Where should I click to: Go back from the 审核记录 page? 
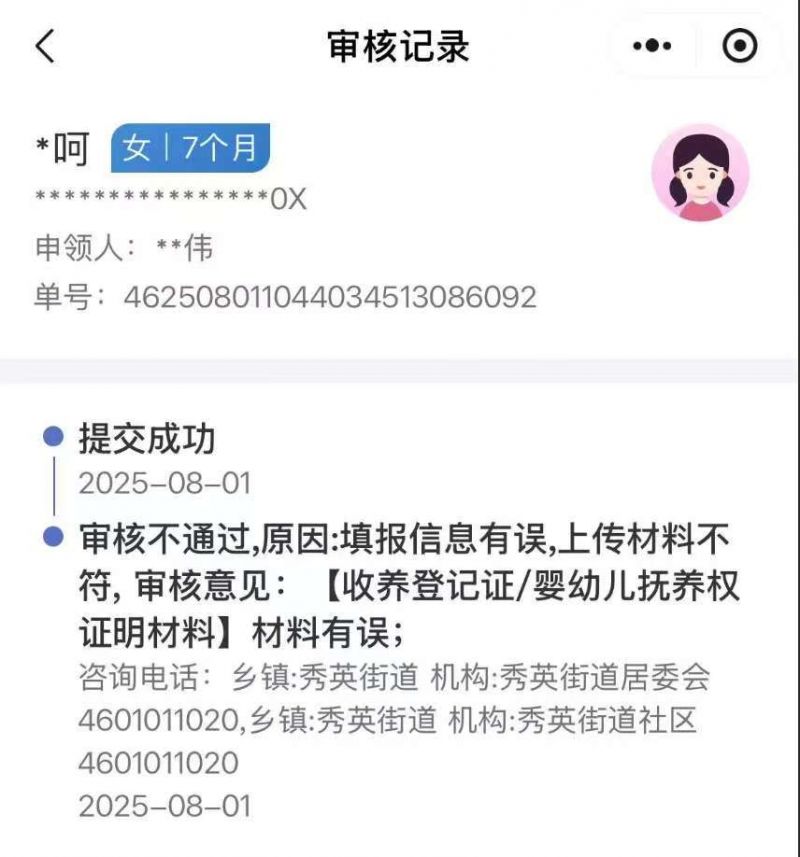coord(45,46)
